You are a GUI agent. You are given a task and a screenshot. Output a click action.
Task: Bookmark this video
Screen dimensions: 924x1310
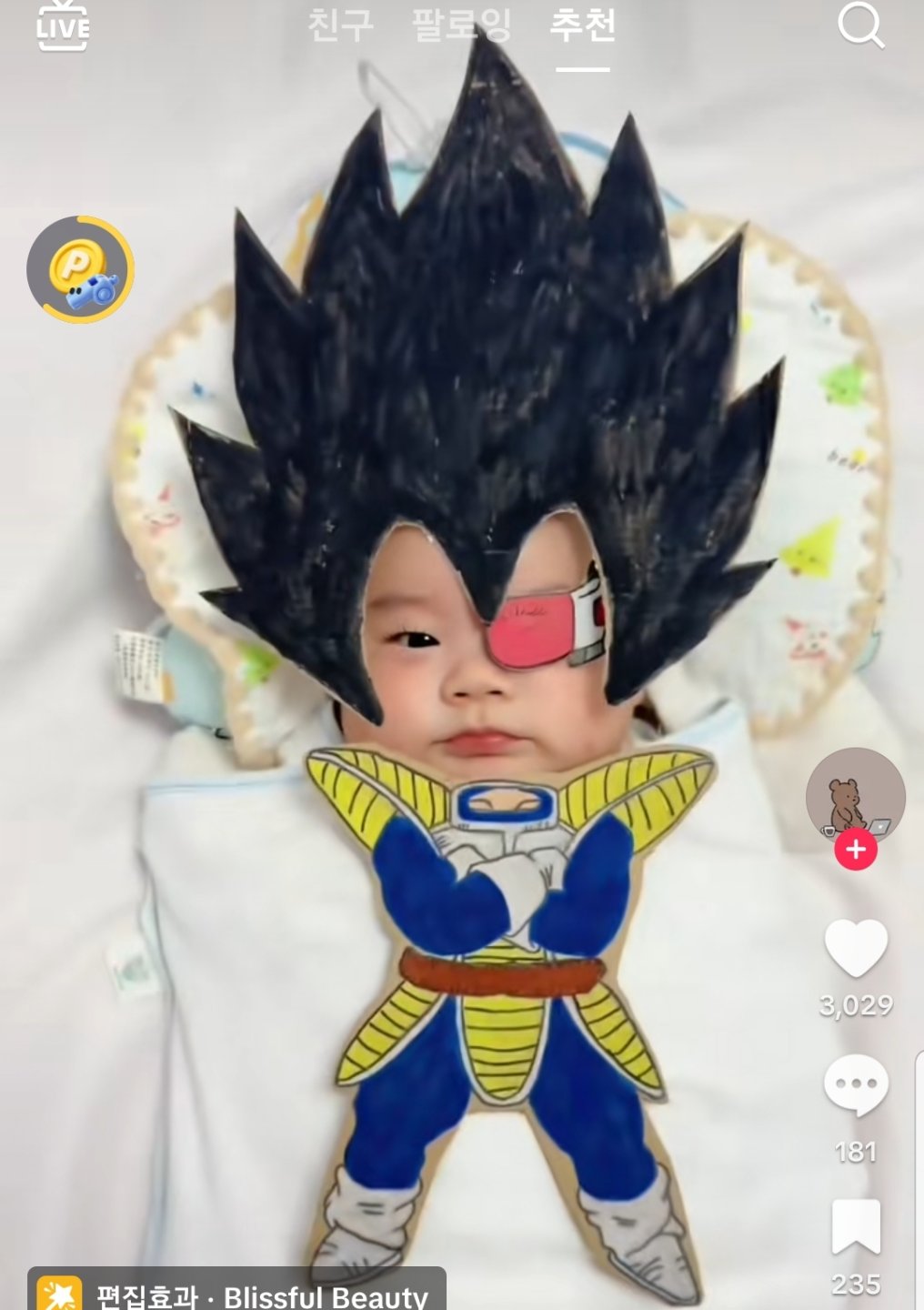coord(856,1226)
